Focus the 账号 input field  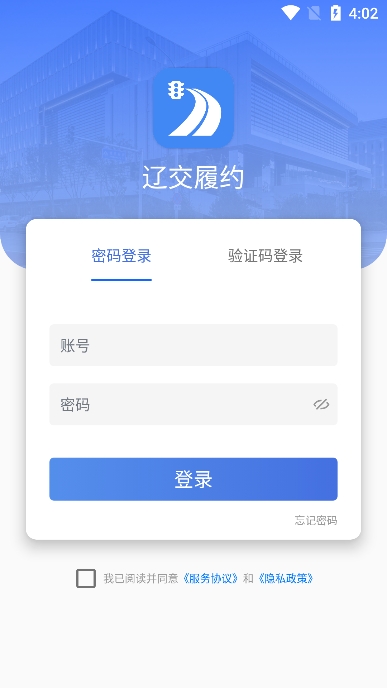193,345
